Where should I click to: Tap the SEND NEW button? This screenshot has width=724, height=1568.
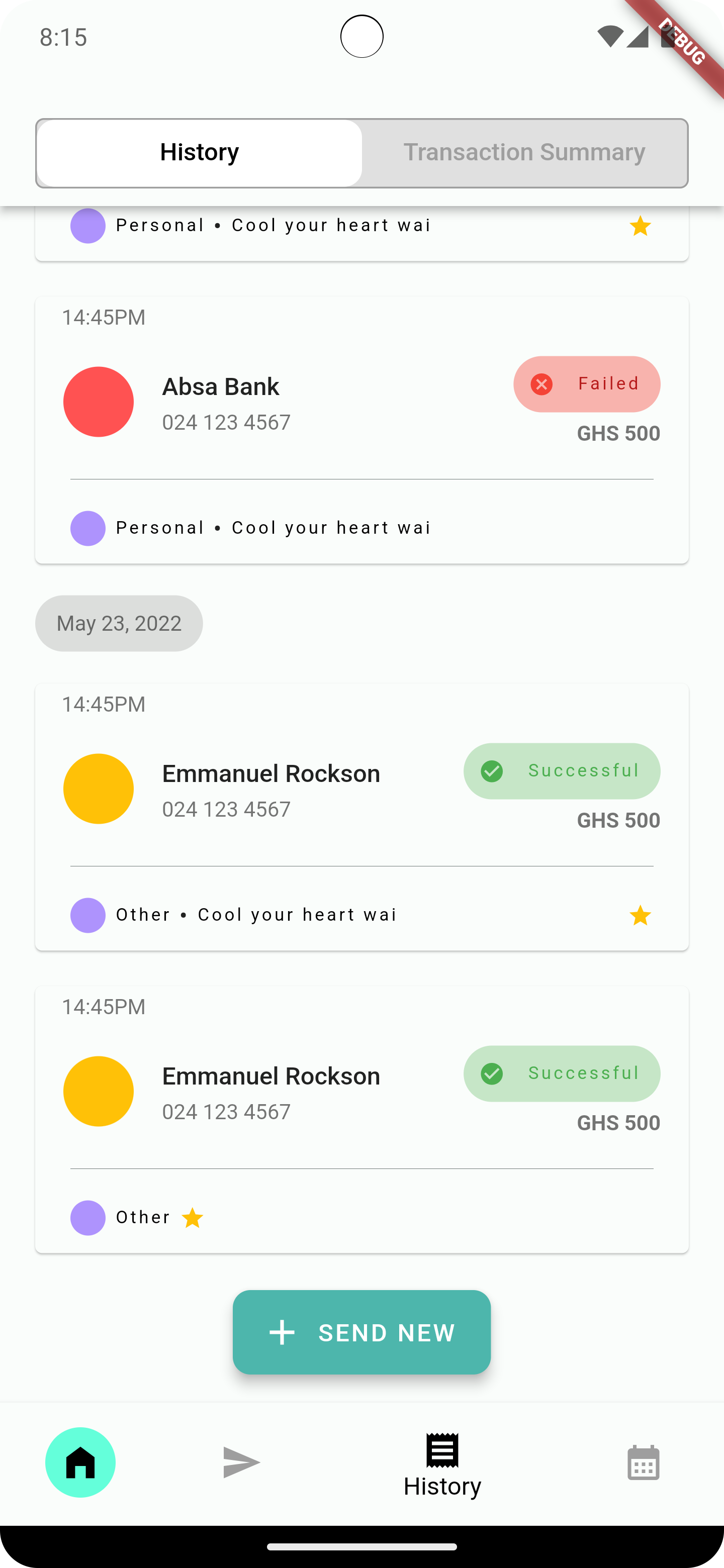coord(361,1332)
